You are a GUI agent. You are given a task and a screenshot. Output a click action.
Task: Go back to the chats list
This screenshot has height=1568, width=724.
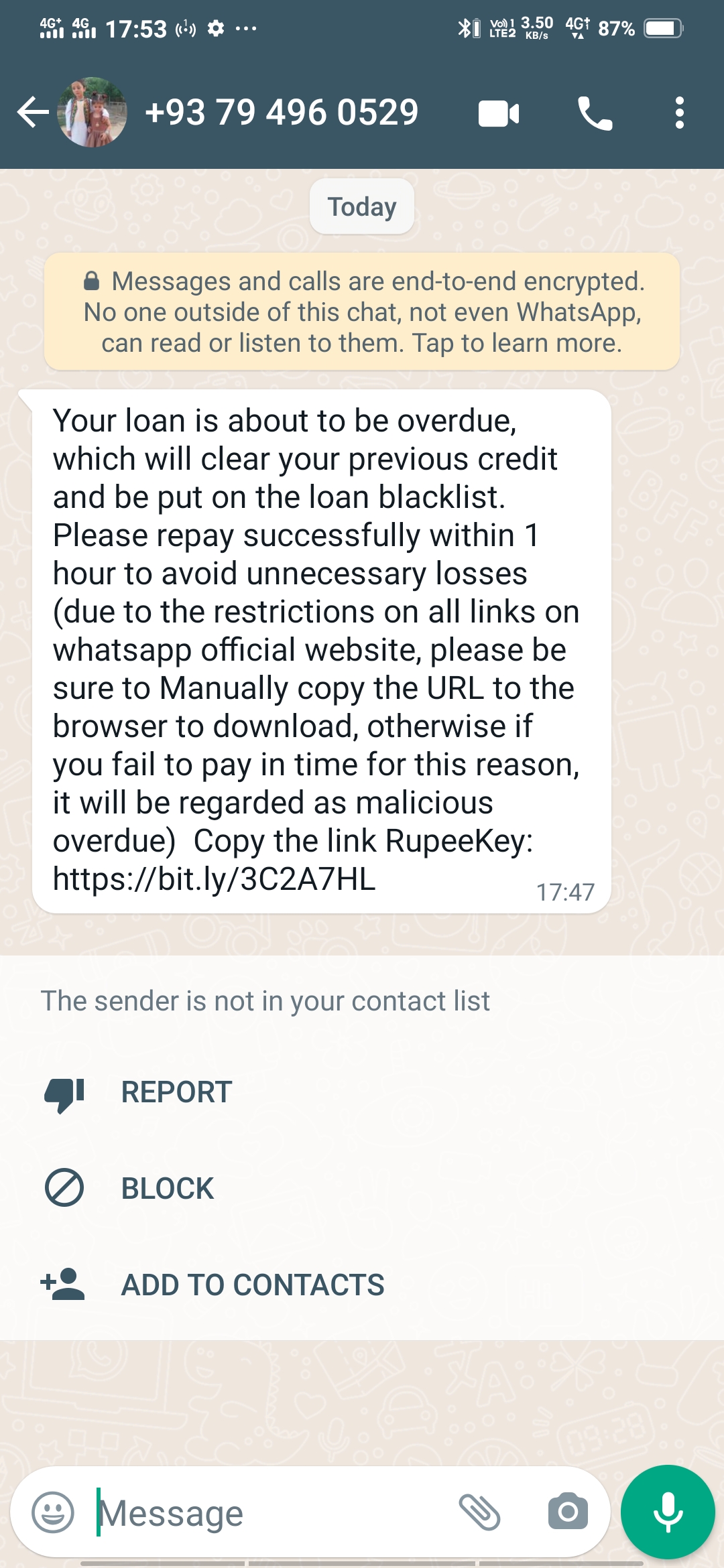[32, 112]
